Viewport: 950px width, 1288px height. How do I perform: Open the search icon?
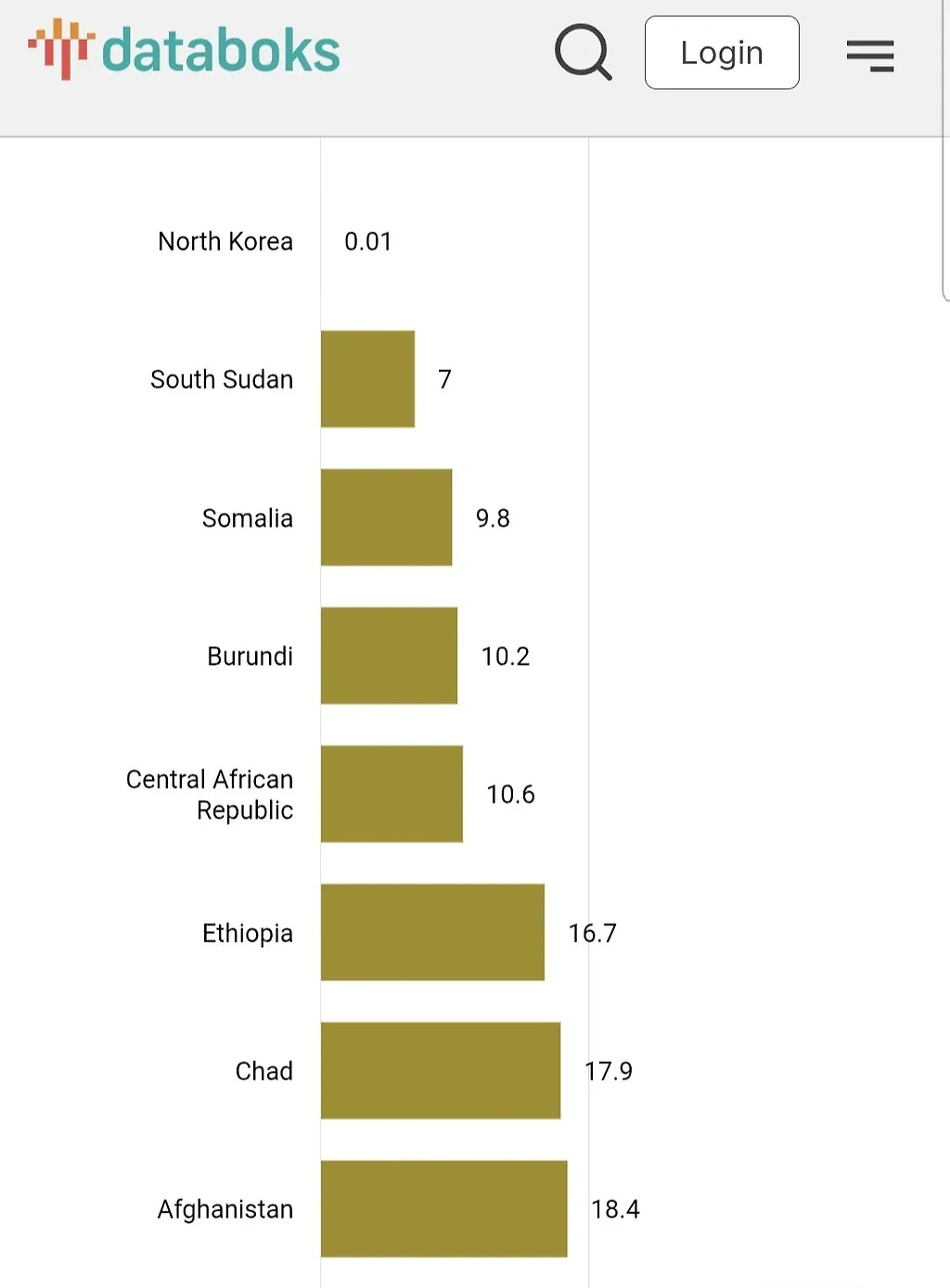tap(583, 52)
